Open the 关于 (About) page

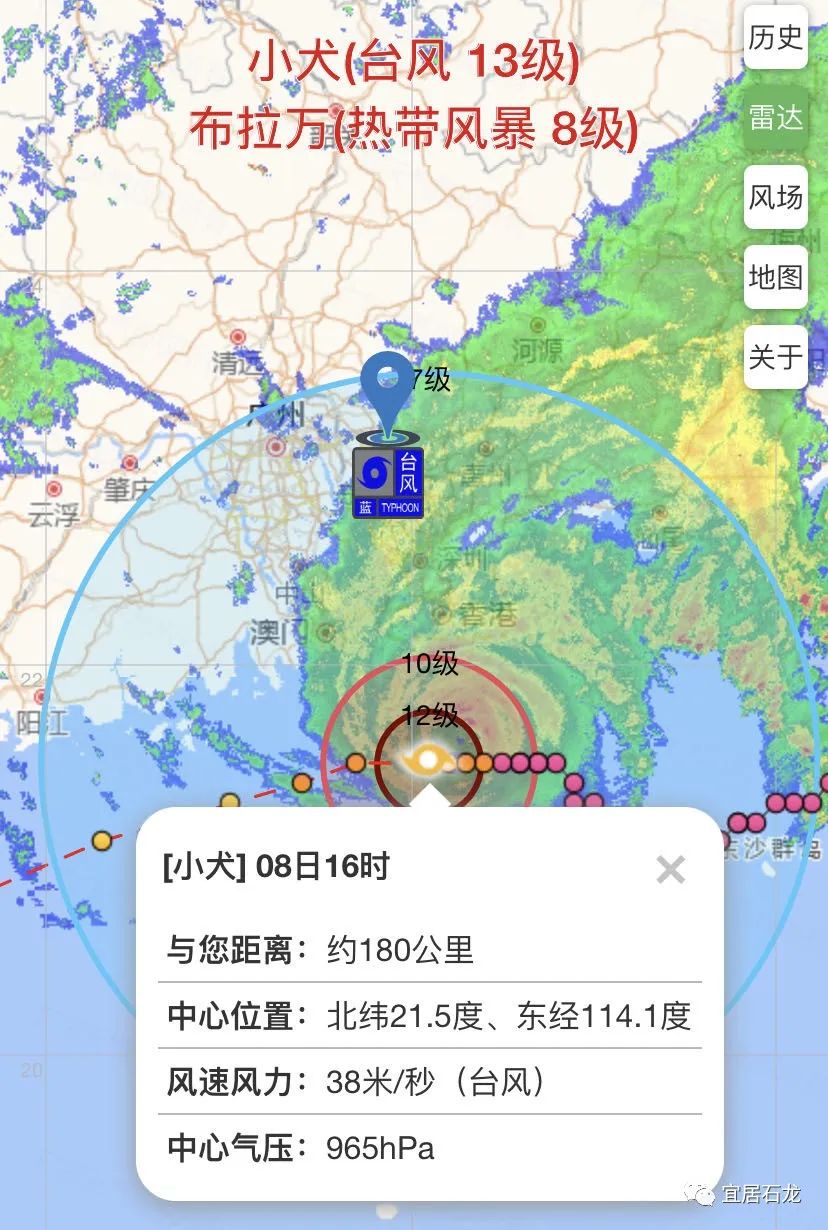[776, 356]
